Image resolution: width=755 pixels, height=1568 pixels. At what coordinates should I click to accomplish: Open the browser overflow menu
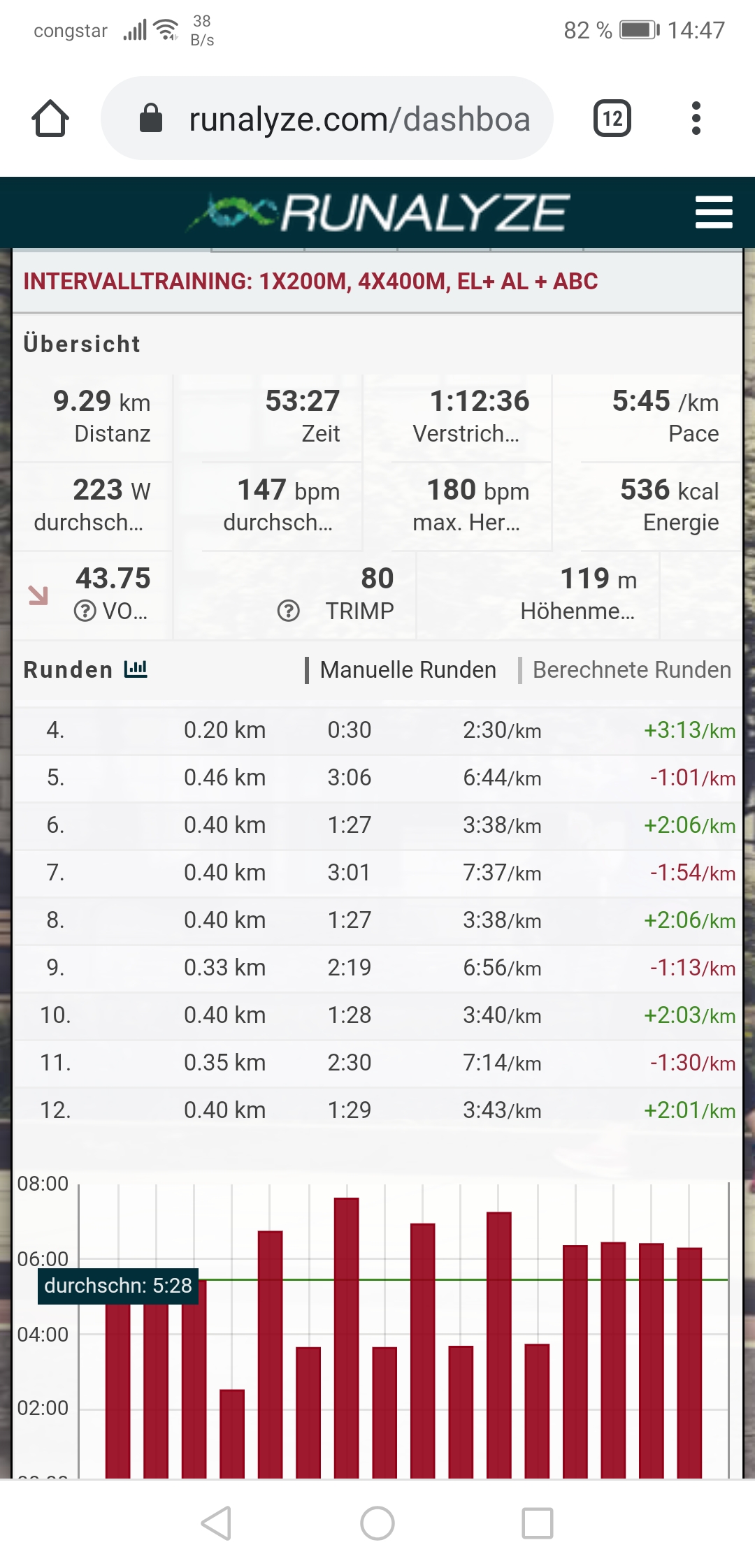tap(696, 119)
